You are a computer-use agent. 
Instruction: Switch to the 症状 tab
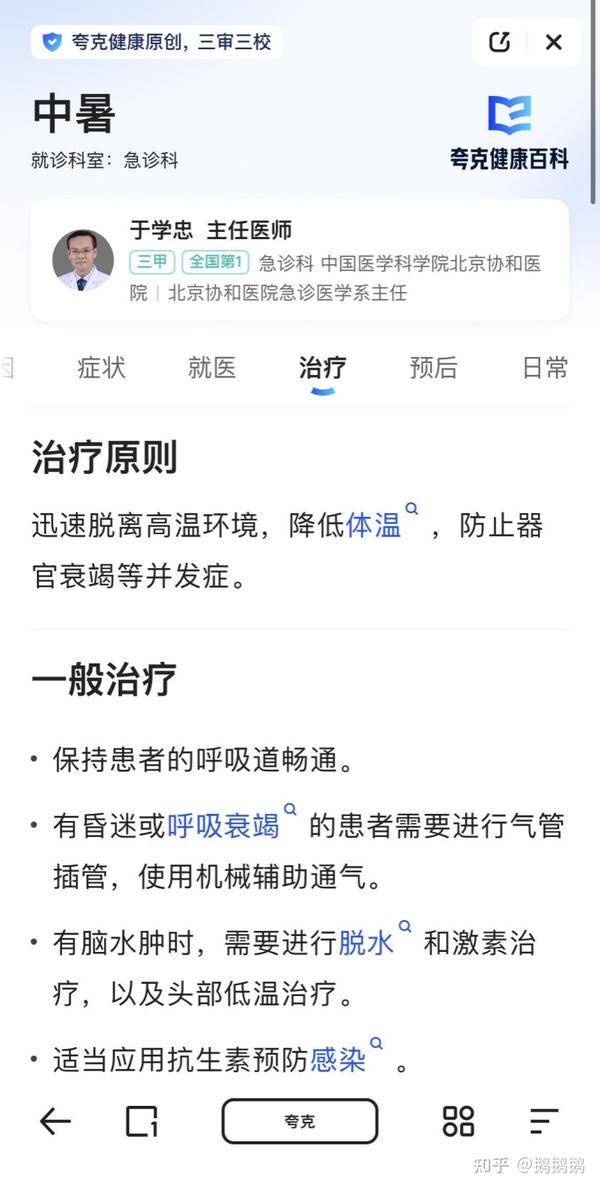coord(101,368)
